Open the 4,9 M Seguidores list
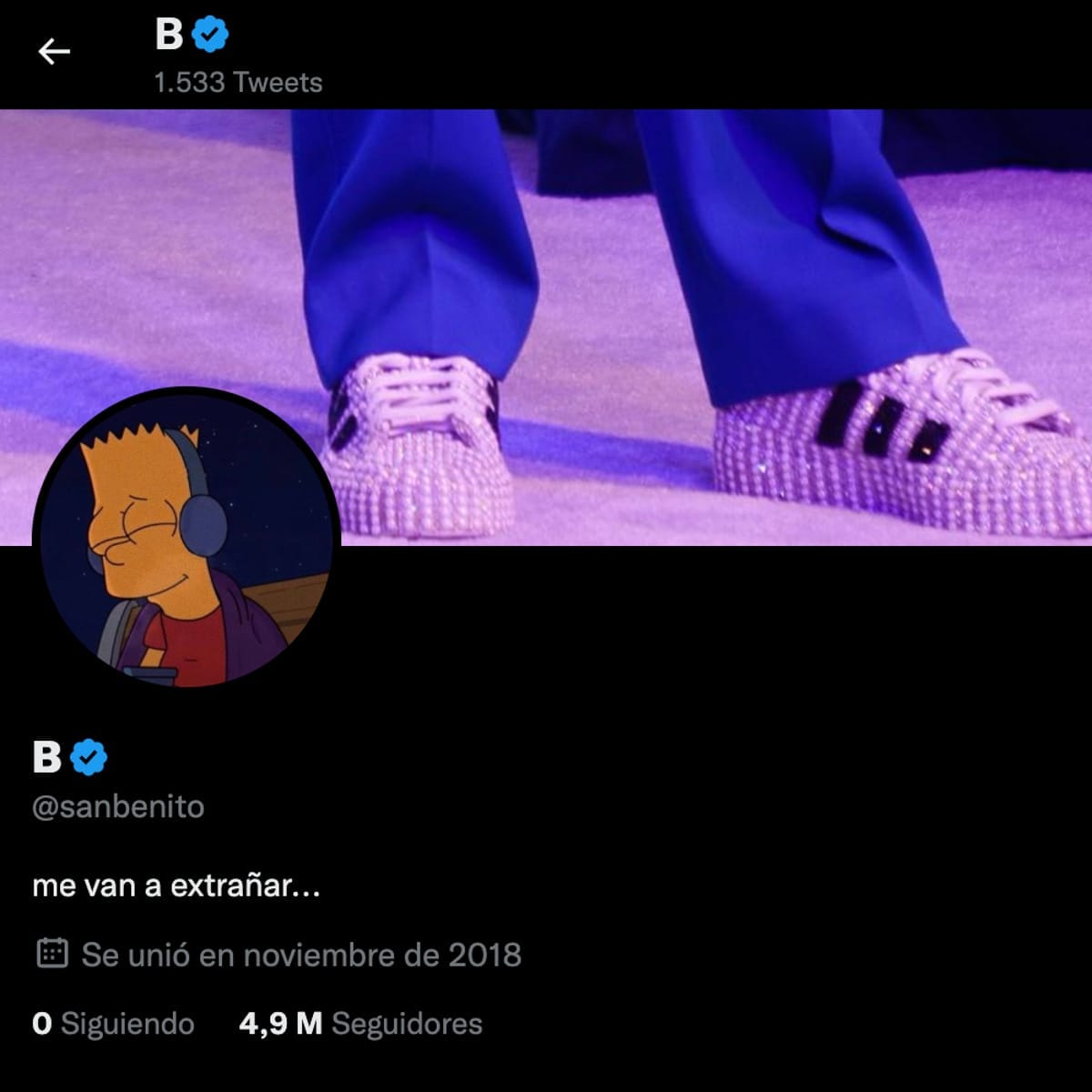Viewport: 1092px width, 1092px height. click(x=360, y=1024)
